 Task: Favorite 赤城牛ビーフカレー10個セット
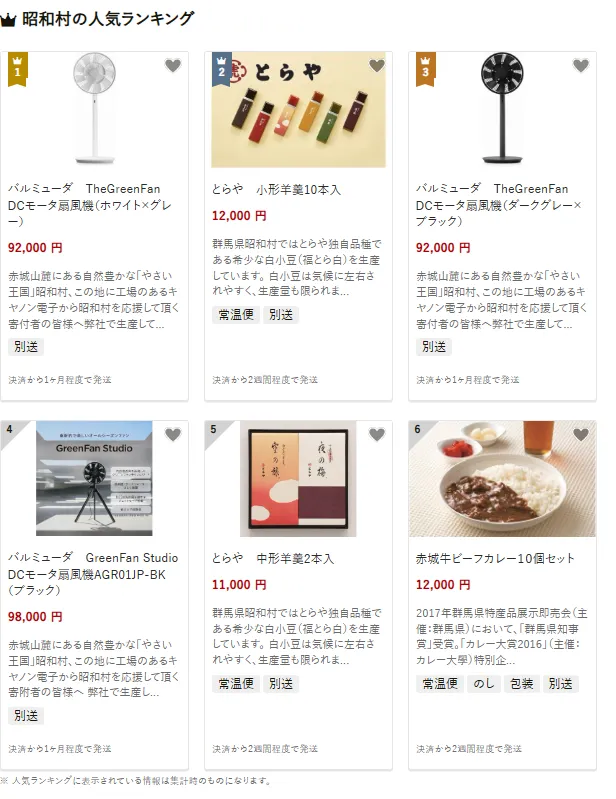581,435
